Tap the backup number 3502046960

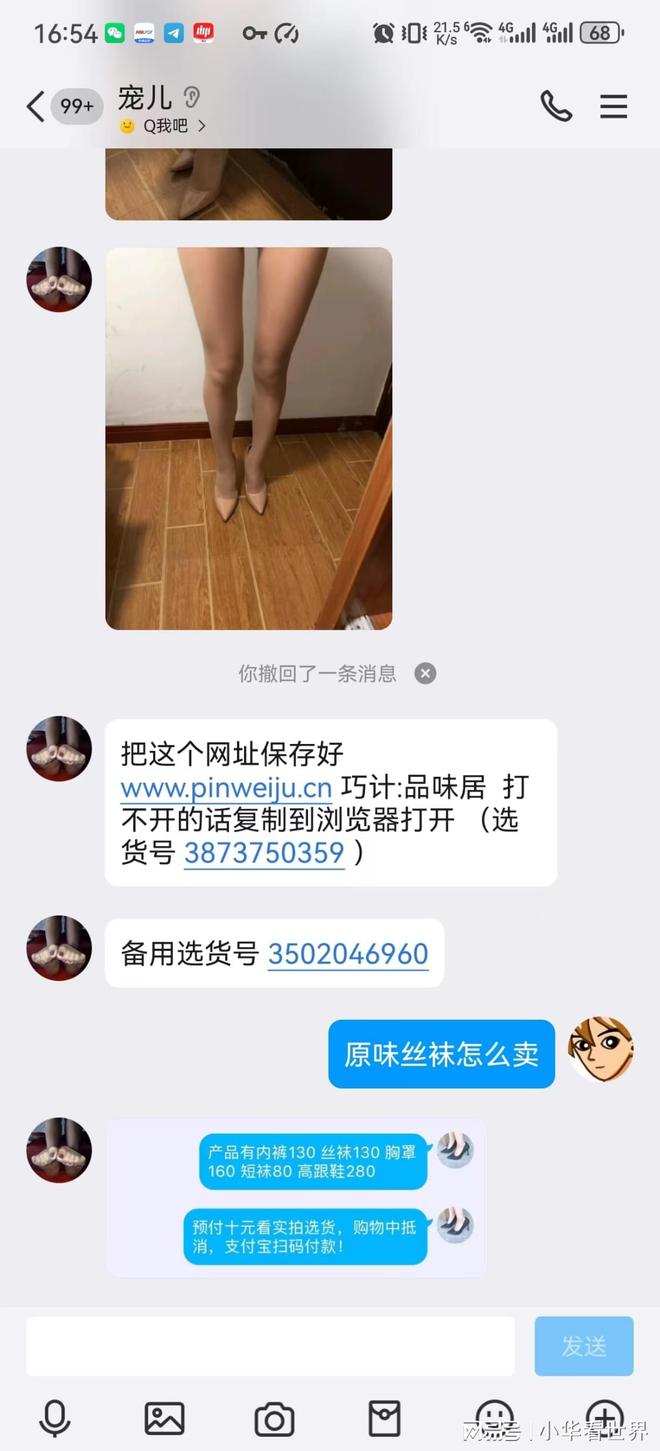[348, 954]
